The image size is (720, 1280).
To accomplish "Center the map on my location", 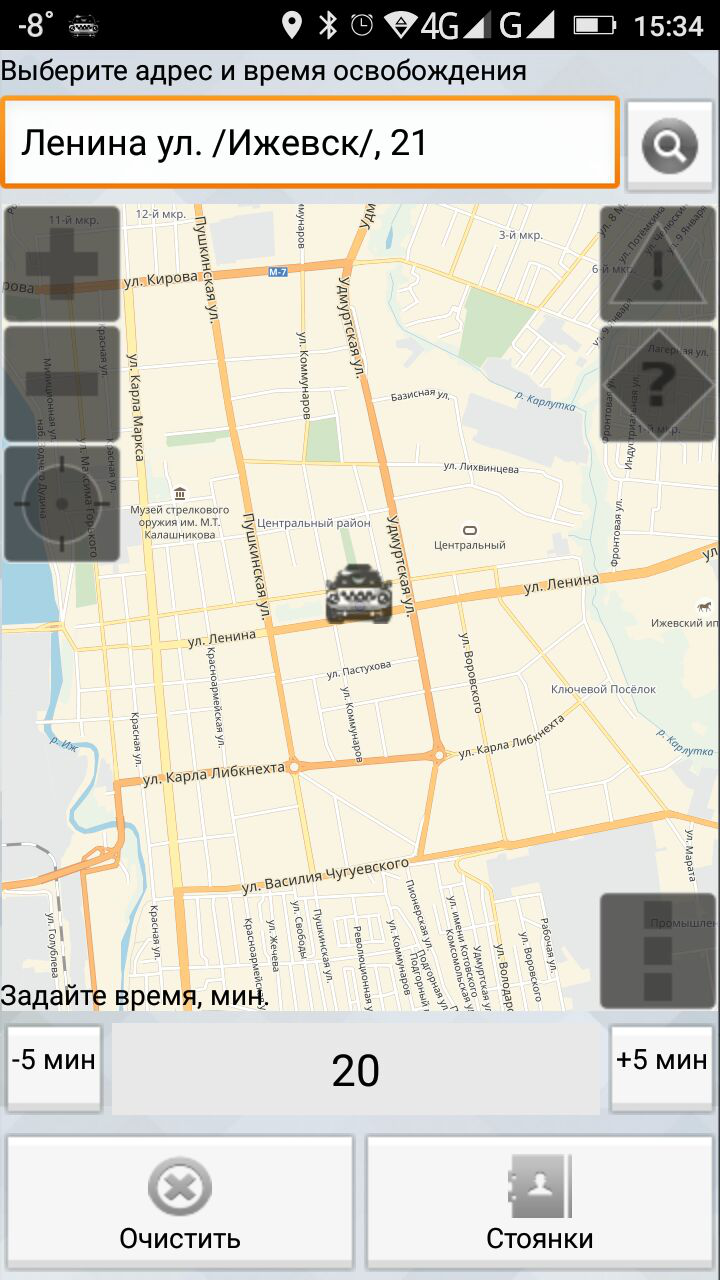I will pos(62,503).
